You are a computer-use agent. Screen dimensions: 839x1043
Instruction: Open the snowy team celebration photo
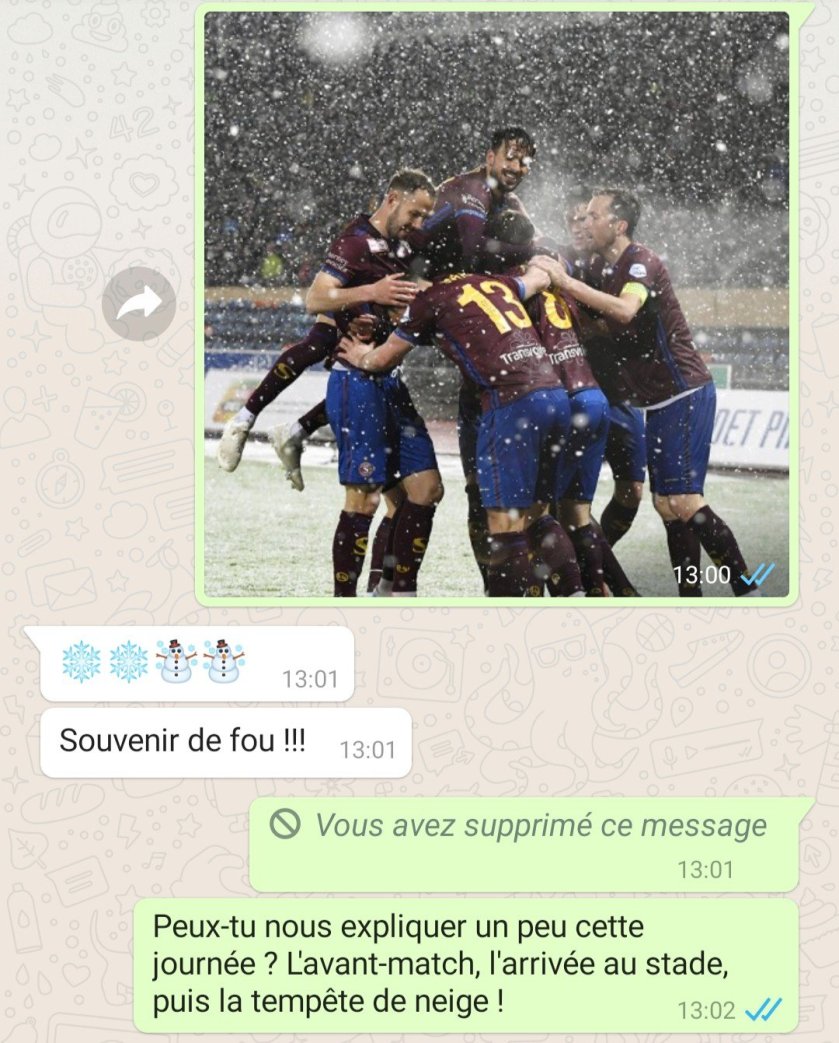coord(496,305)
